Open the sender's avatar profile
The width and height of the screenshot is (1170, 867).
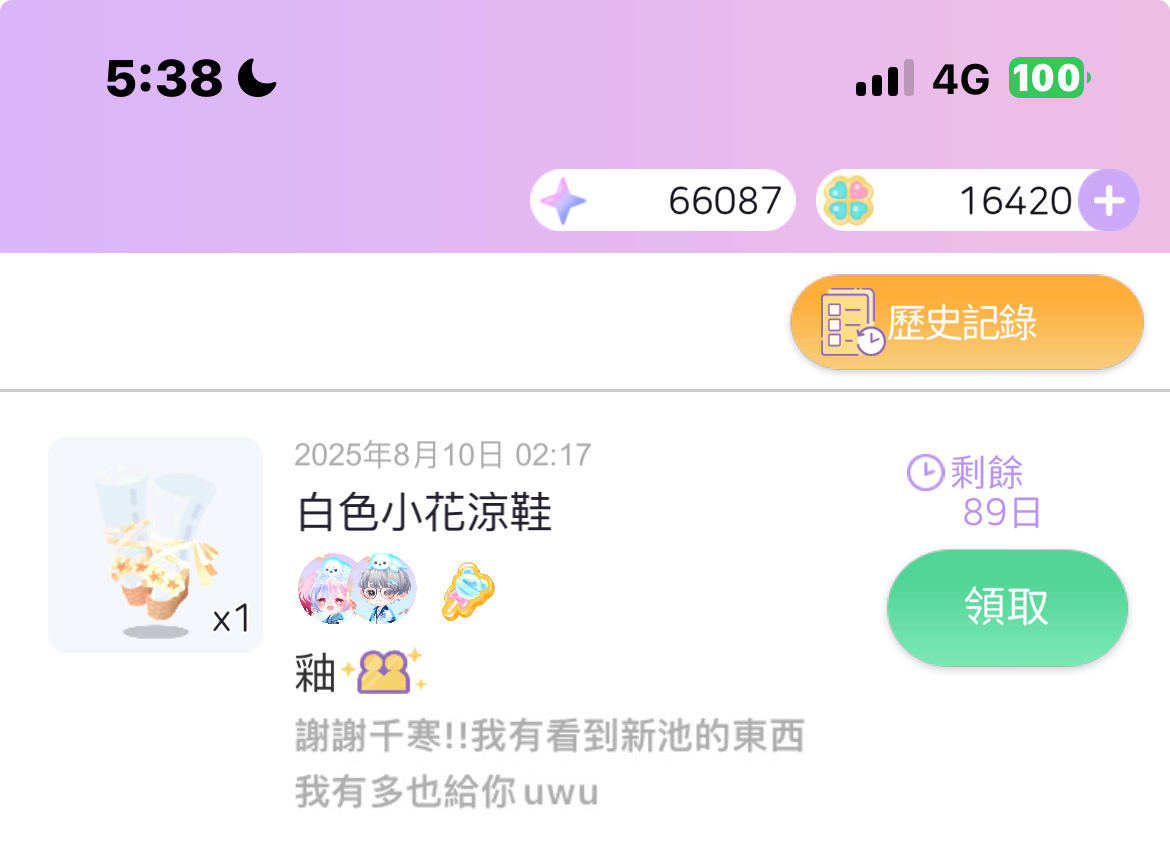pos(357,590)
